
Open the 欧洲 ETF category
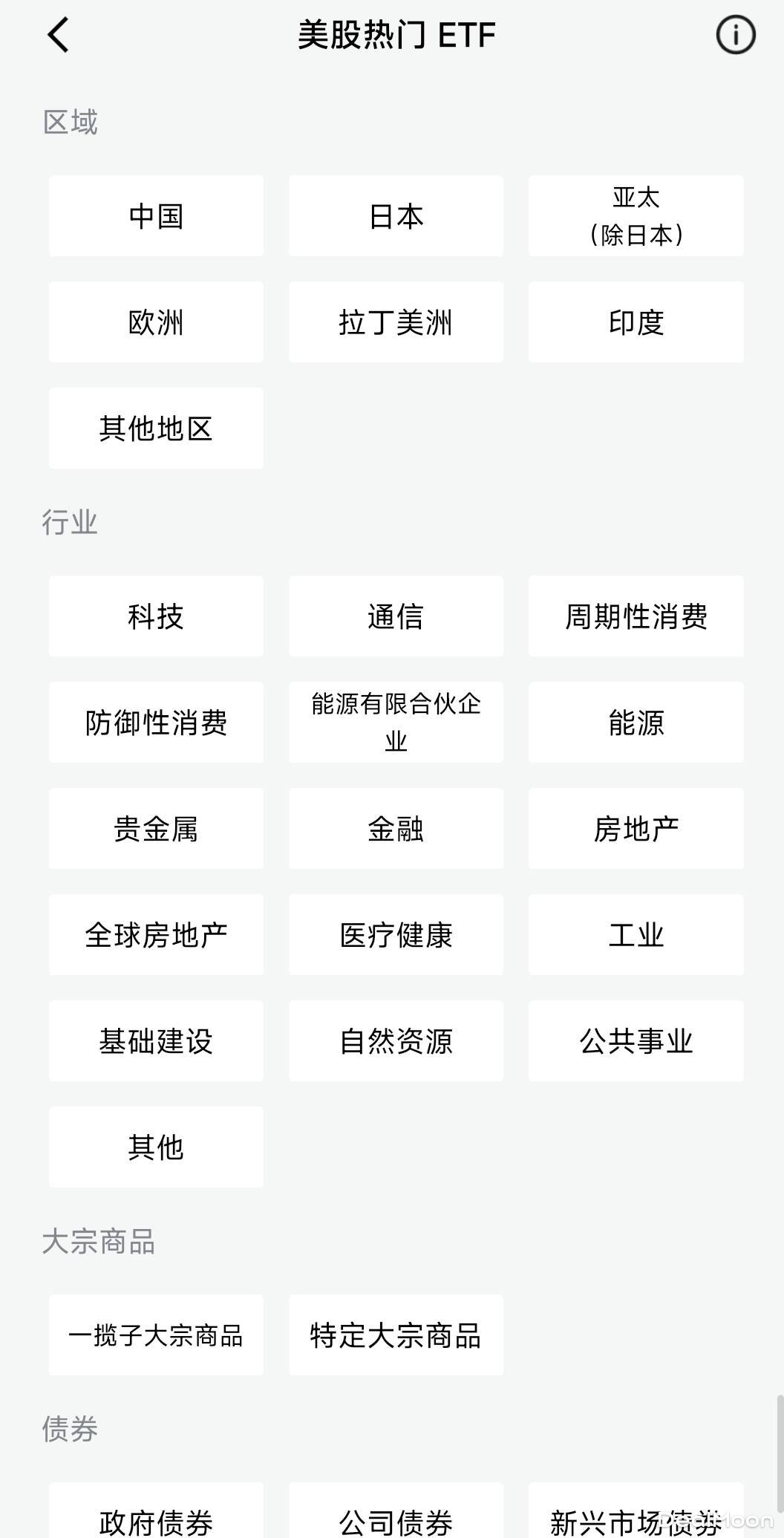(x=155, y=322)
